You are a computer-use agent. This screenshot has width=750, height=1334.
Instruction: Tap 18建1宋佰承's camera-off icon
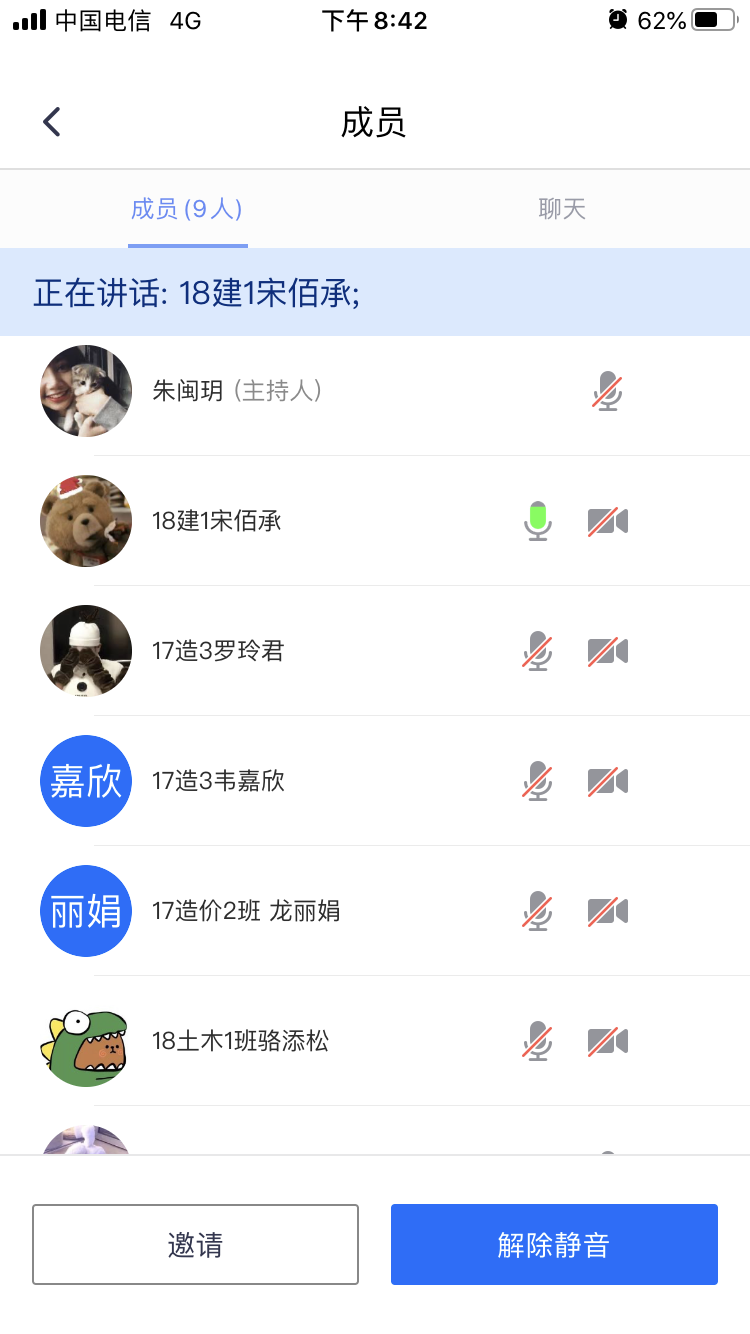(x=607, y=521)
